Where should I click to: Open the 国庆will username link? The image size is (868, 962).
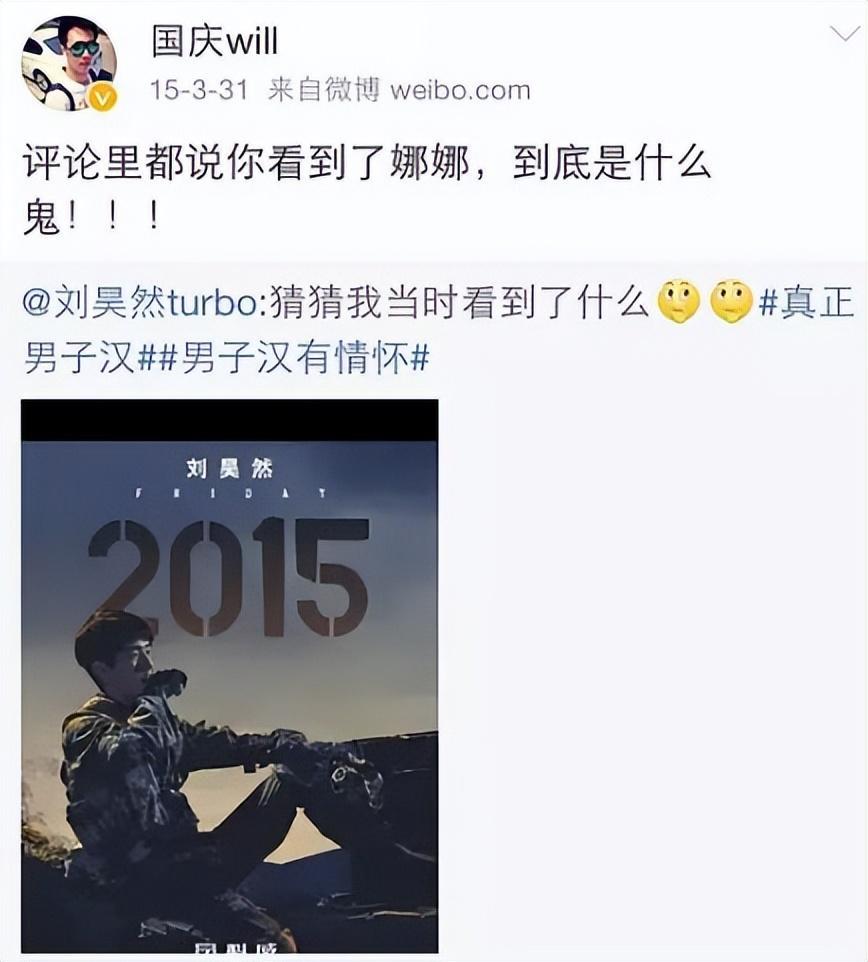214,41
